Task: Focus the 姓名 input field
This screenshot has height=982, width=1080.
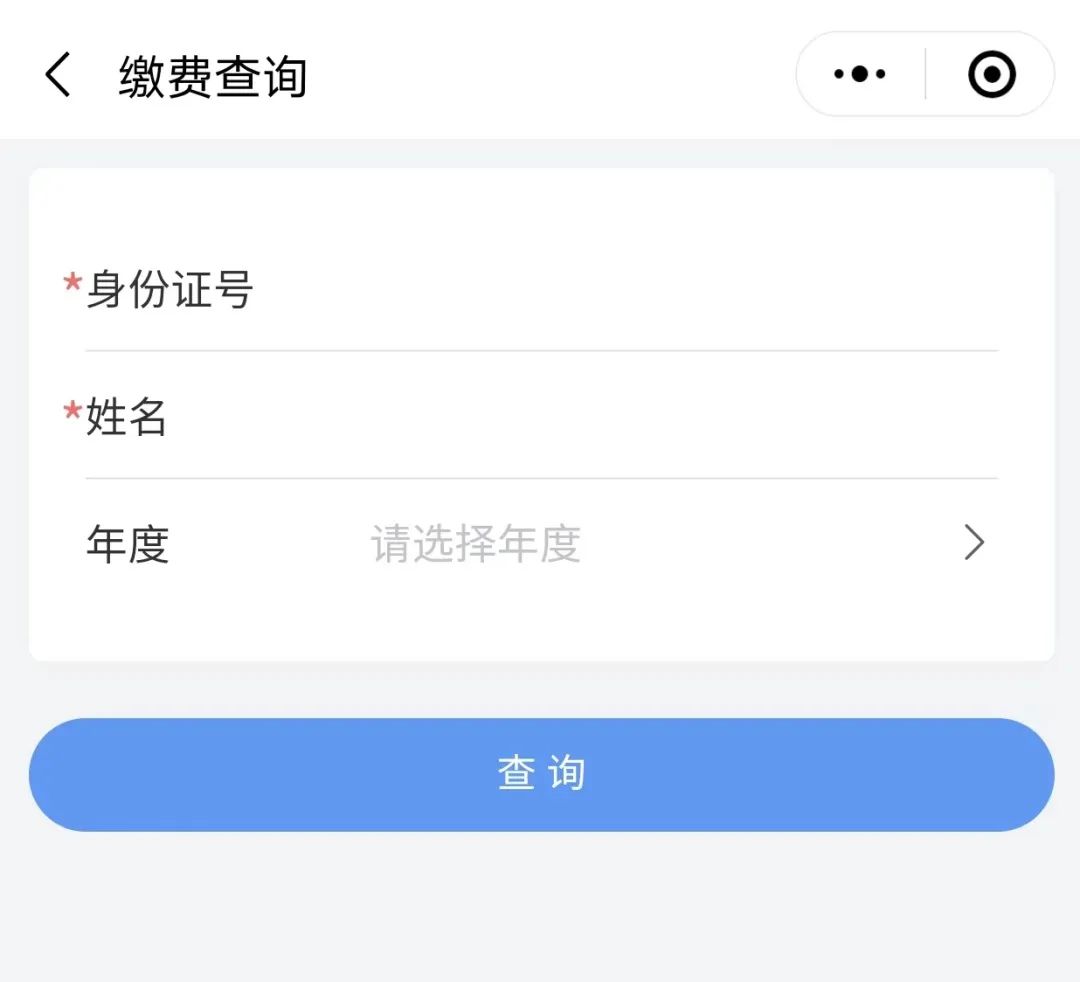Action: click(620, 417)
